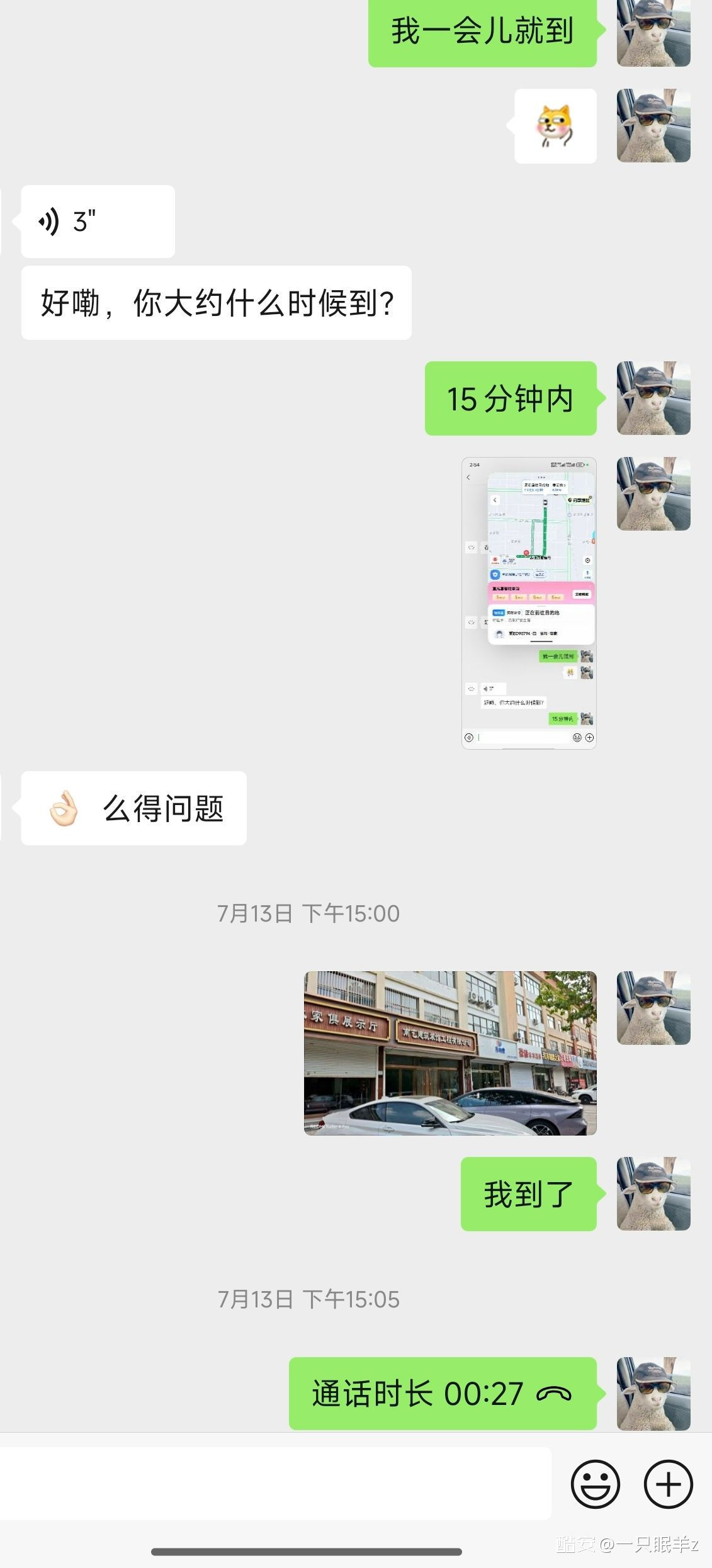Viewport: 712px width, 1568px height.
Task: Play the 3-second voice message
Action: [x=98, y=222]
